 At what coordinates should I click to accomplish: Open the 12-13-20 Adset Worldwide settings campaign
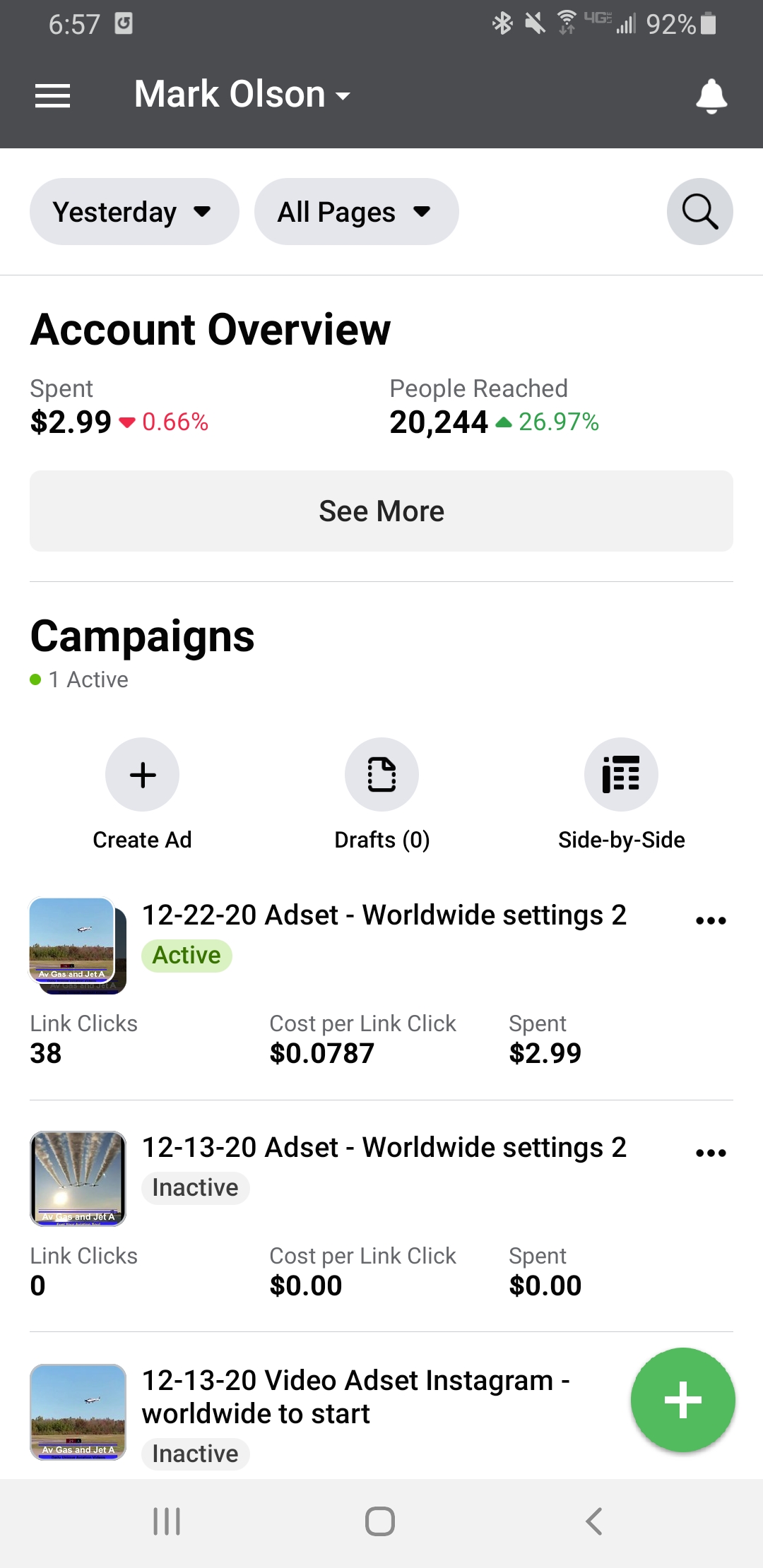pyautogui.click(x=384, y=1147)
